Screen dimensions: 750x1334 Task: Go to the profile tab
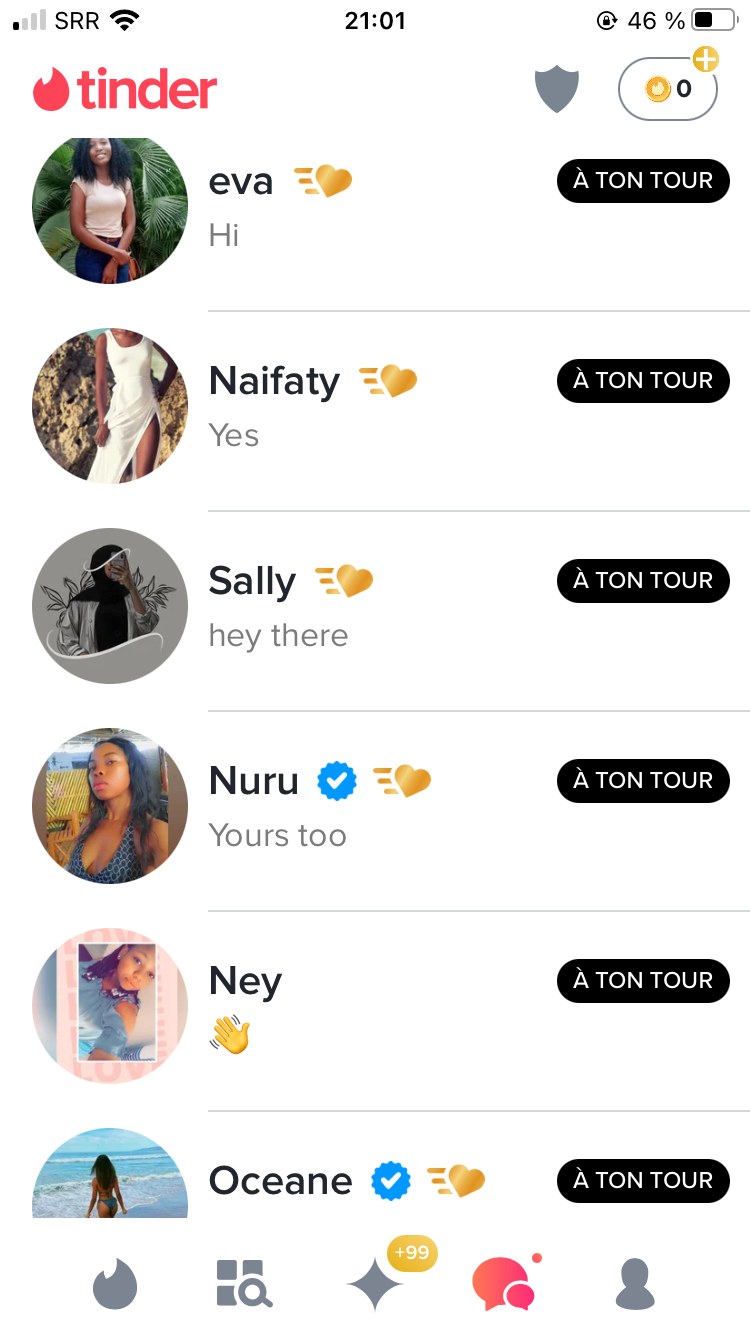635,1284
